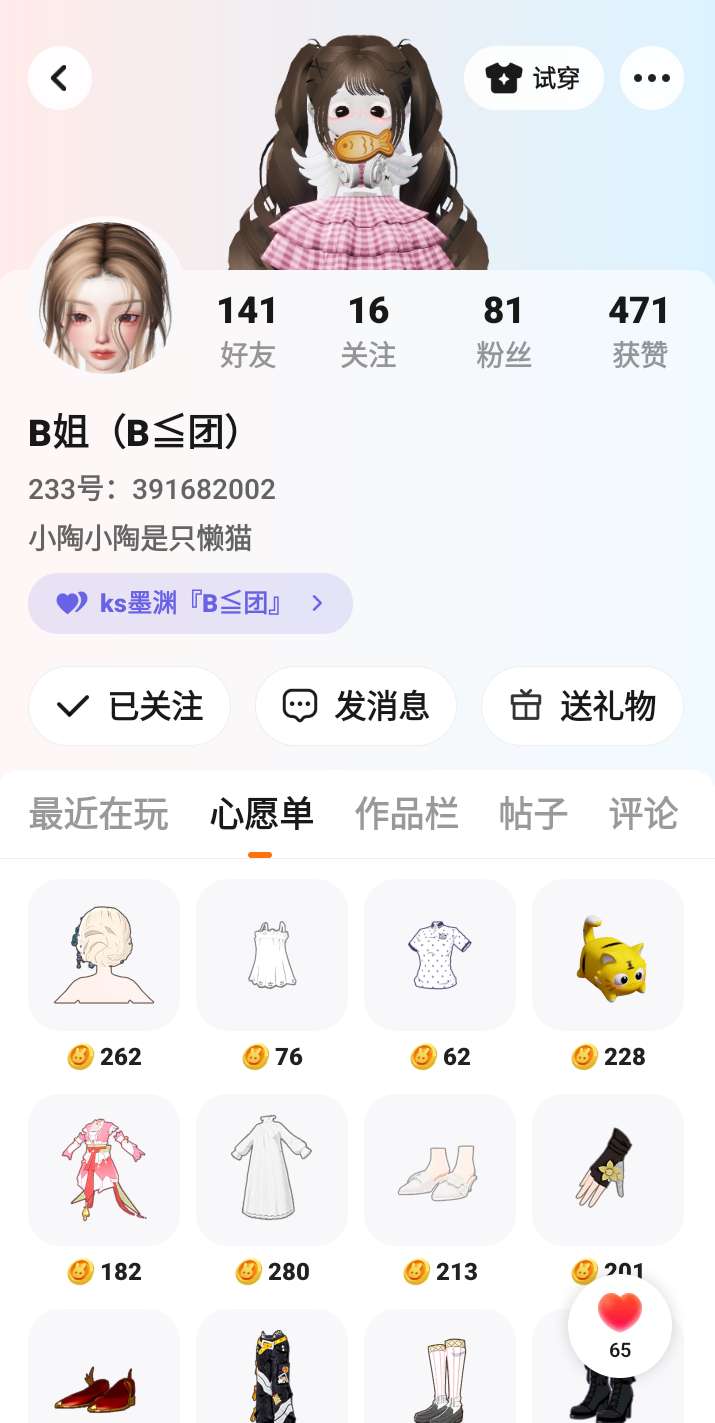Tap the floating heart like button
This screenshot has width=715, height=1423.
[x=620, y=1326]
